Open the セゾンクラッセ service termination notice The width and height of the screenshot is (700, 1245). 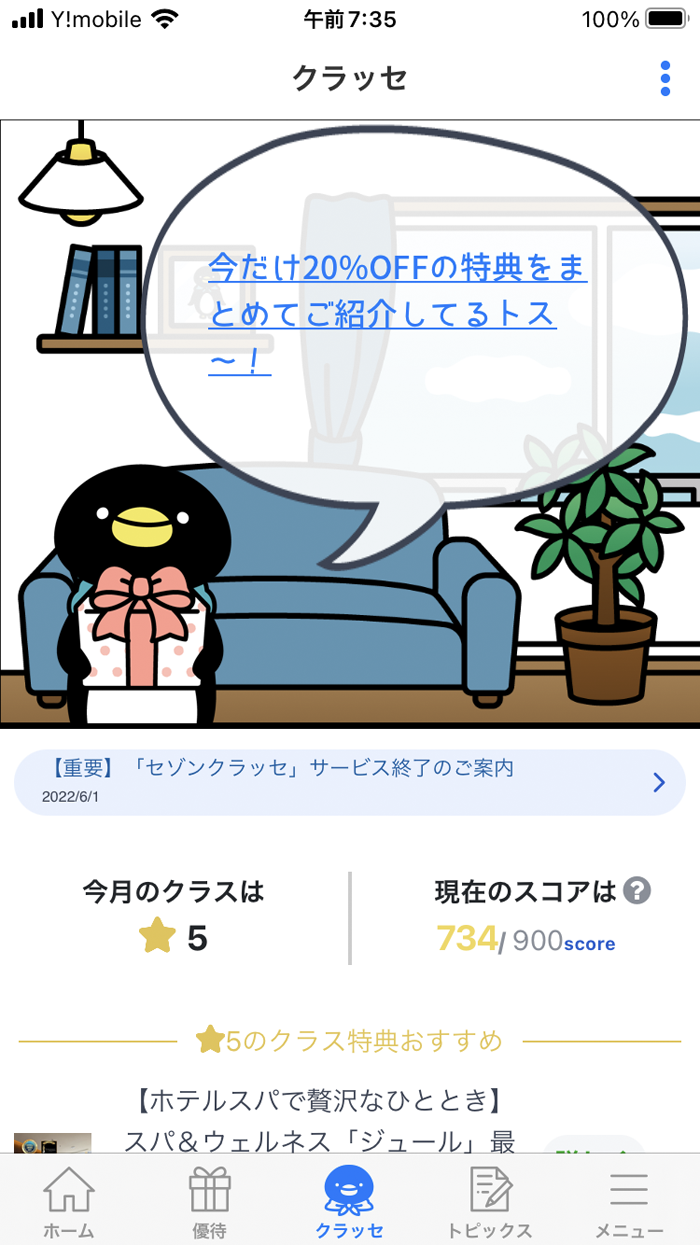coord(349,782)
